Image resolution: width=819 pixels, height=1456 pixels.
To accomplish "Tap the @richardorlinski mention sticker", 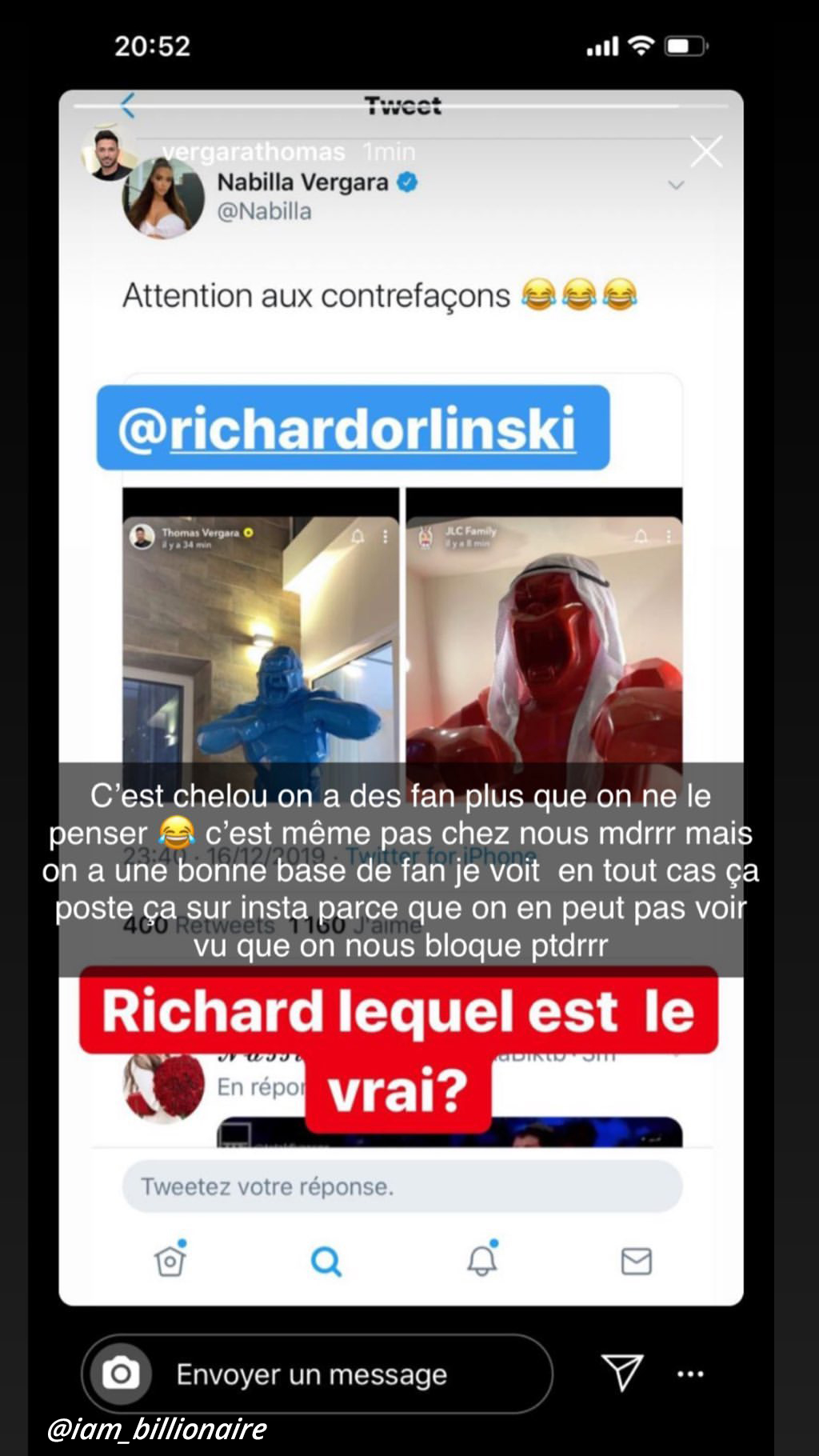I will pos(353,428).
